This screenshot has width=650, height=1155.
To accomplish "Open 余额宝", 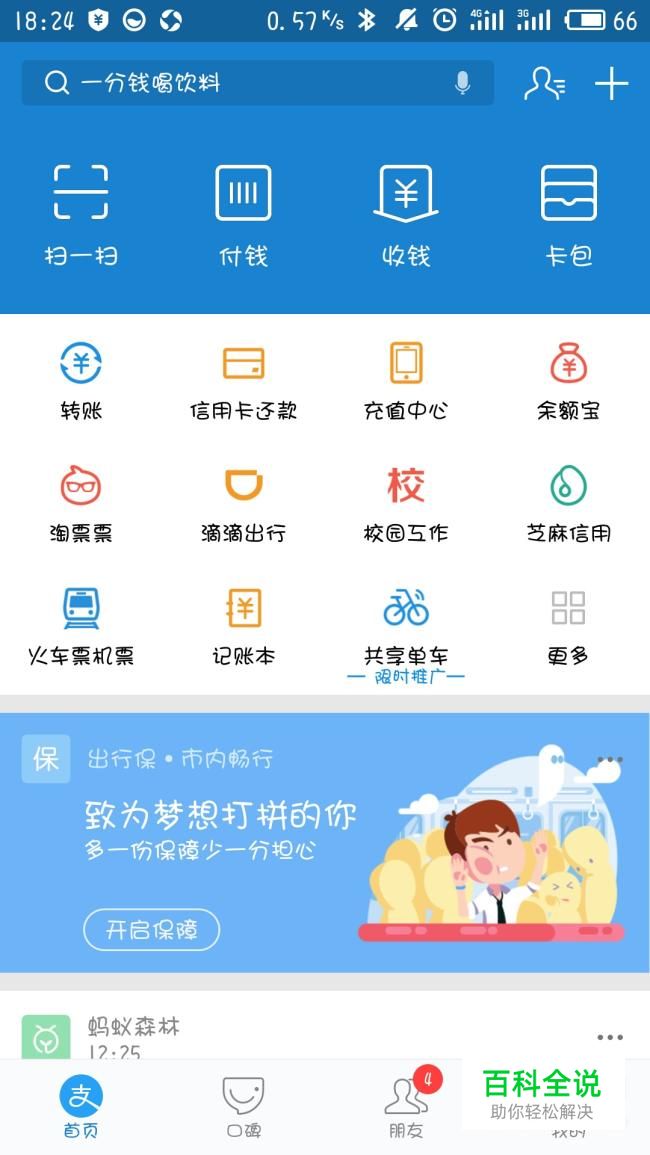I will (568, 381).
